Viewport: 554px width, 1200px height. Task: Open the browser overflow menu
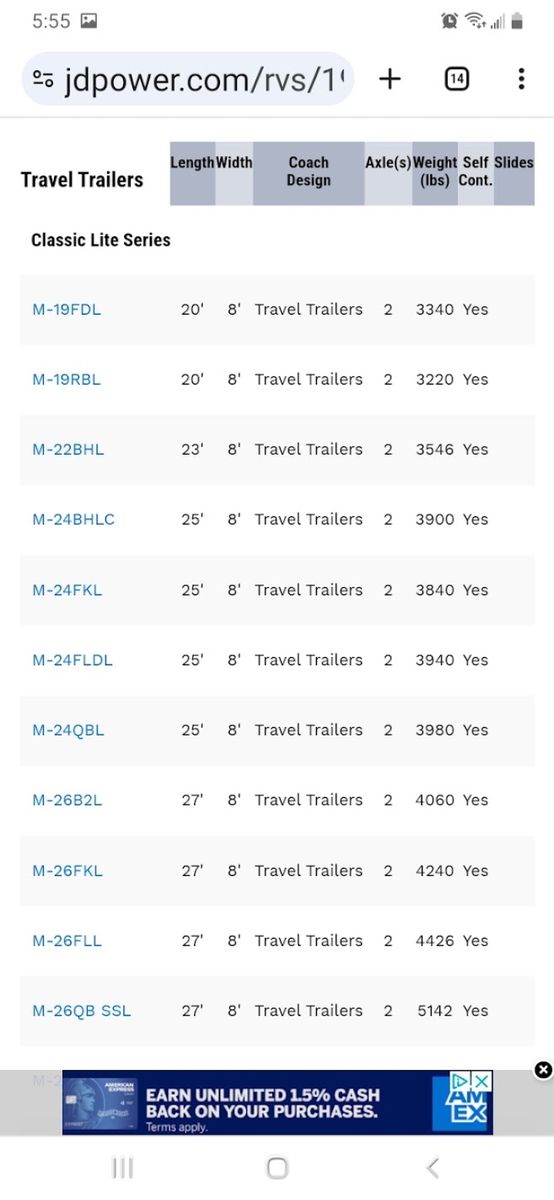coord(521,79)
